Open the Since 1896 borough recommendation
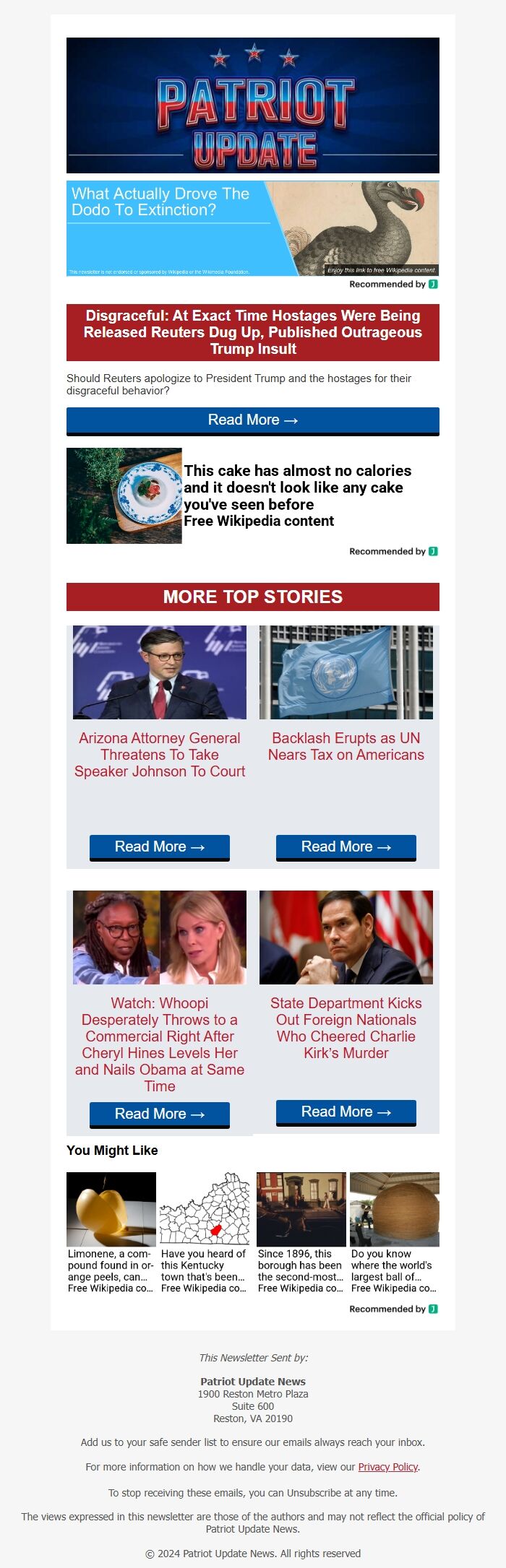506x1568 pixels. point(301,1233)
